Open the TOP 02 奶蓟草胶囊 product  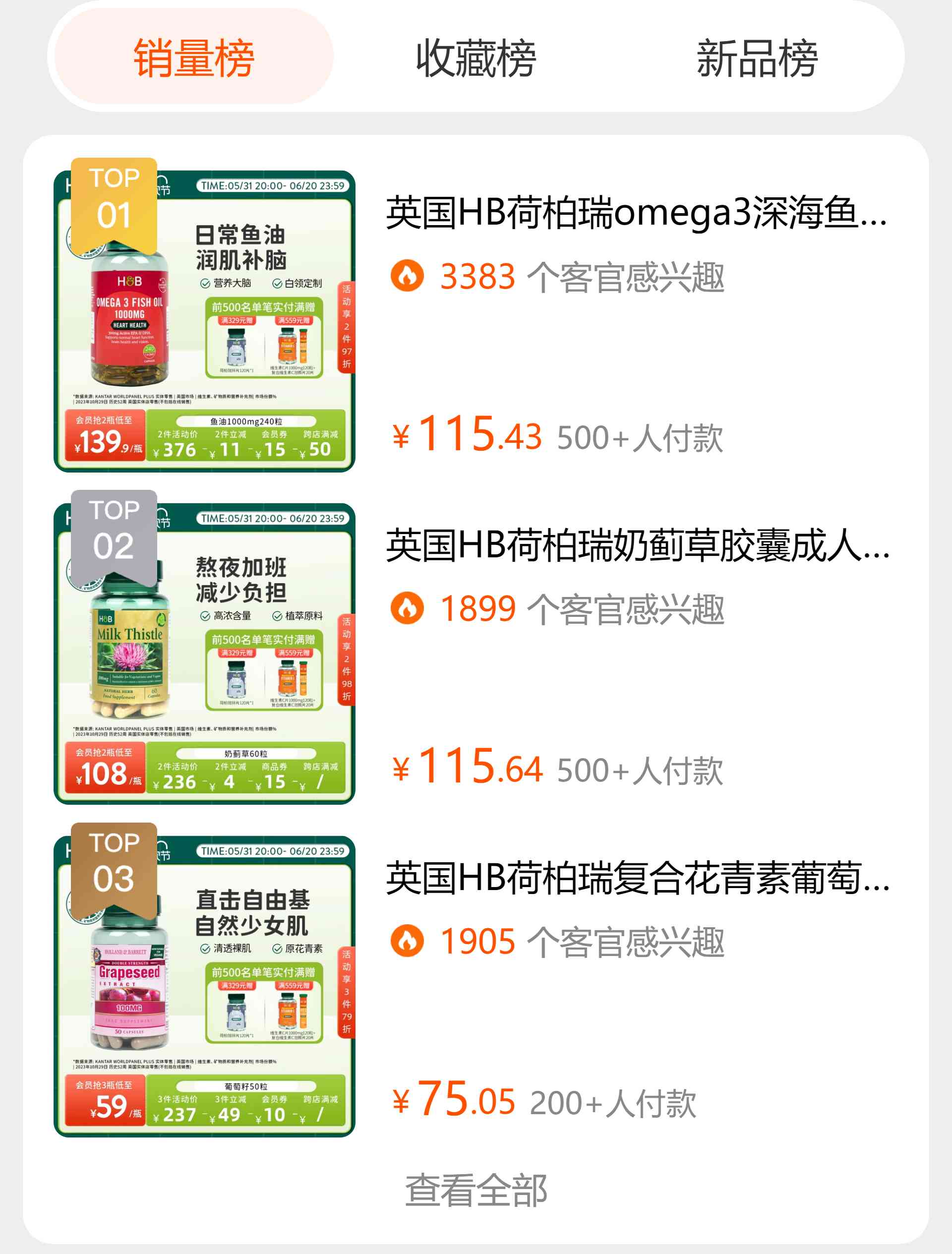pos(637,545)
